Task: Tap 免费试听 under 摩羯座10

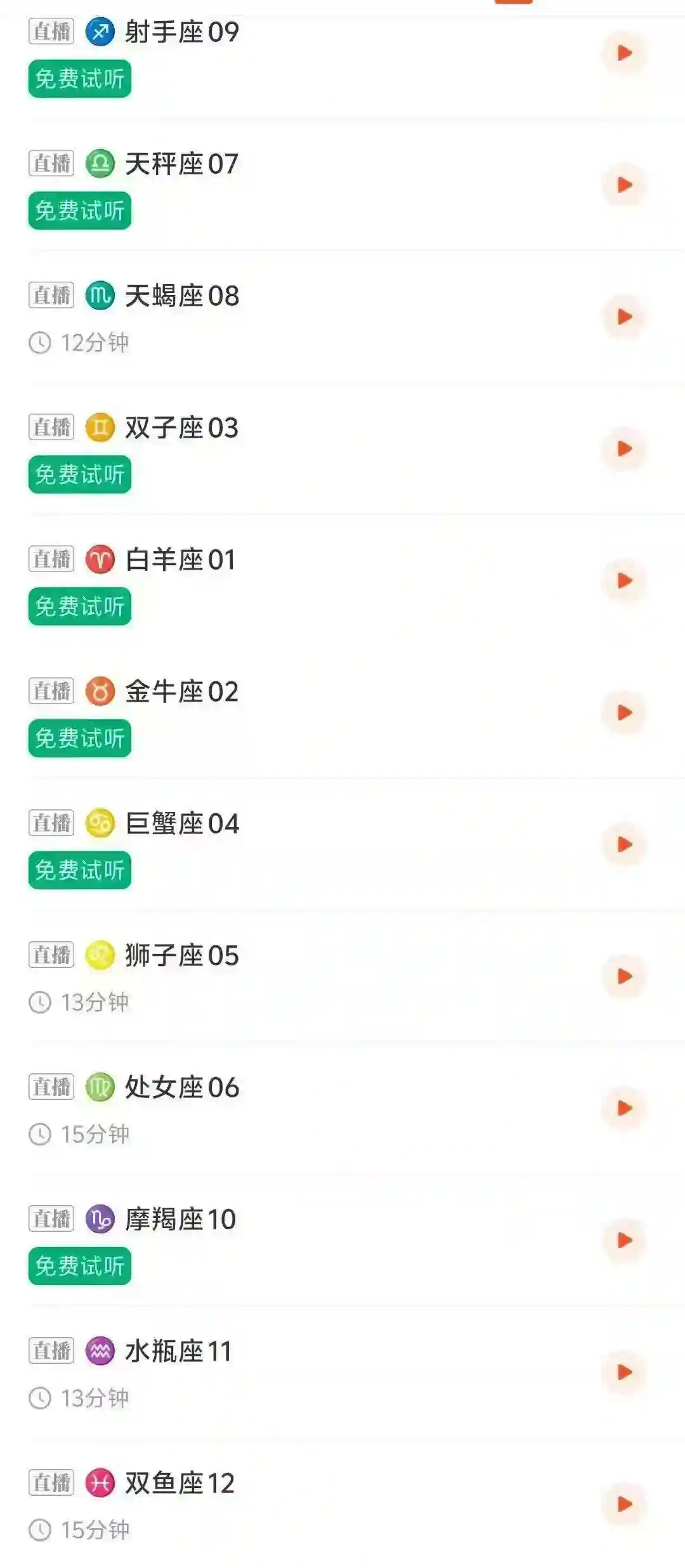Action: (80, 1266)
